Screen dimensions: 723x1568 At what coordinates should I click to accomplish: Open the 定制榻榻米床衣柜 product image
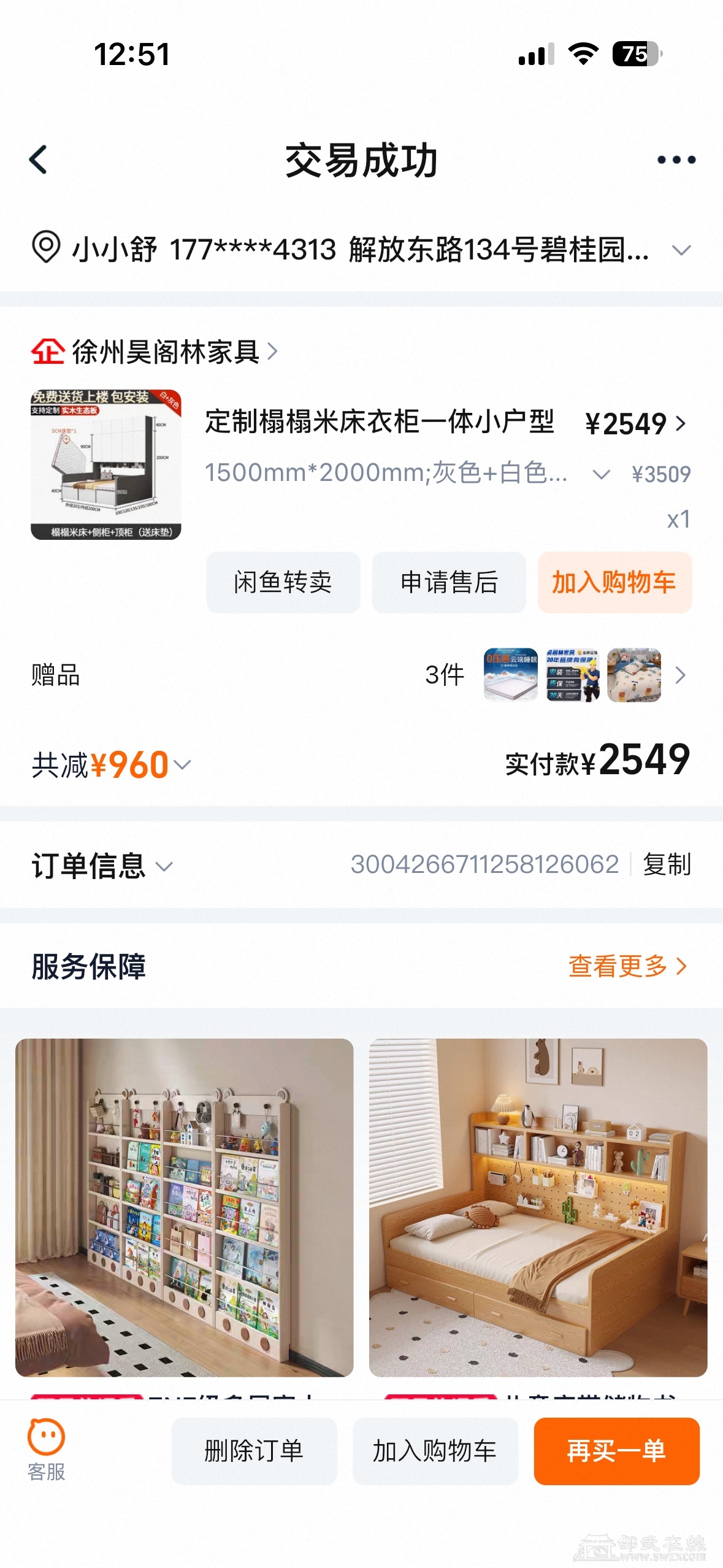tap(106, 465)
